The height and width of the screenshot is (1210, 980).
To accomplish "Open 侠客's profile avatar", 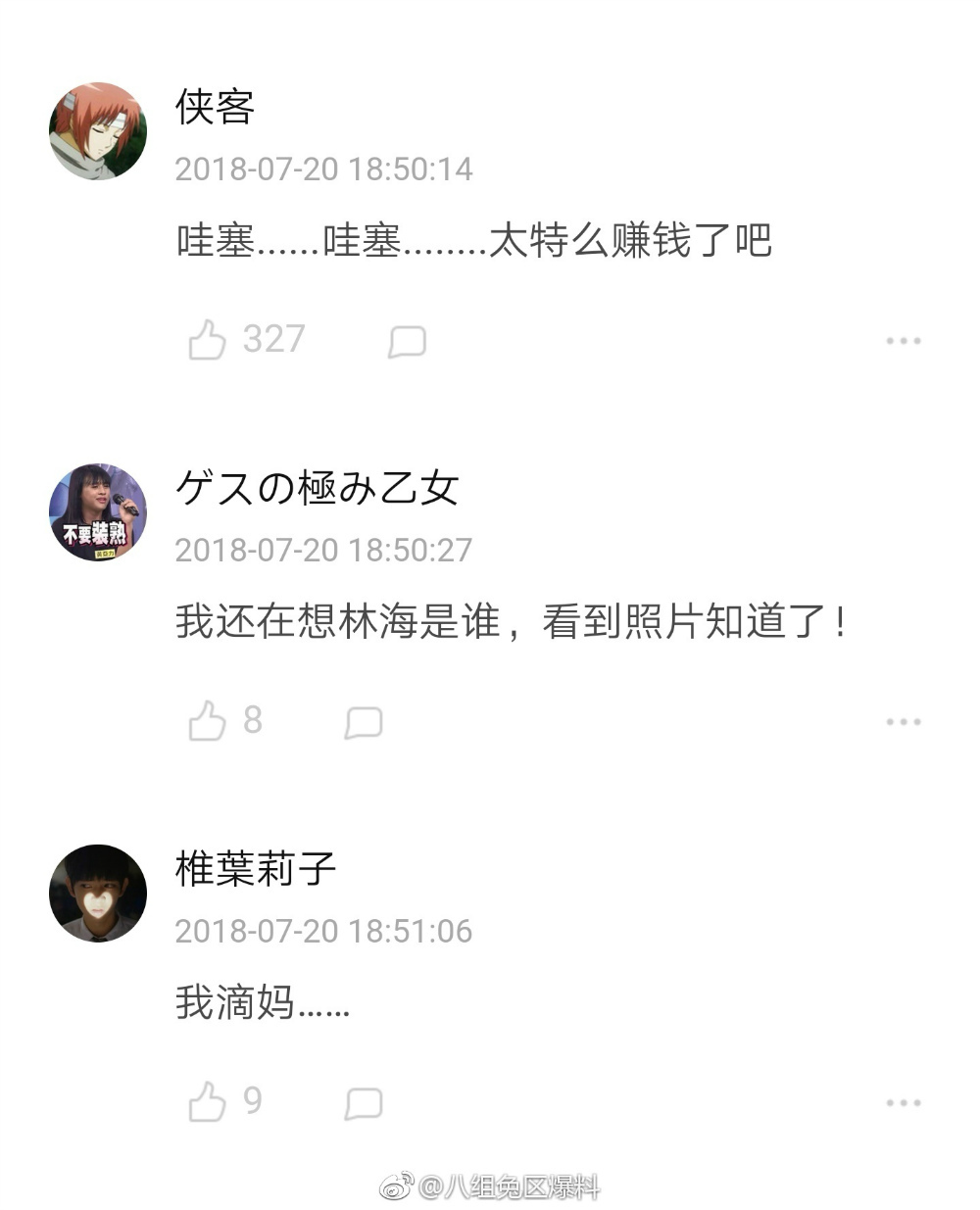I will pyautogui.click(x=98, y=131).
